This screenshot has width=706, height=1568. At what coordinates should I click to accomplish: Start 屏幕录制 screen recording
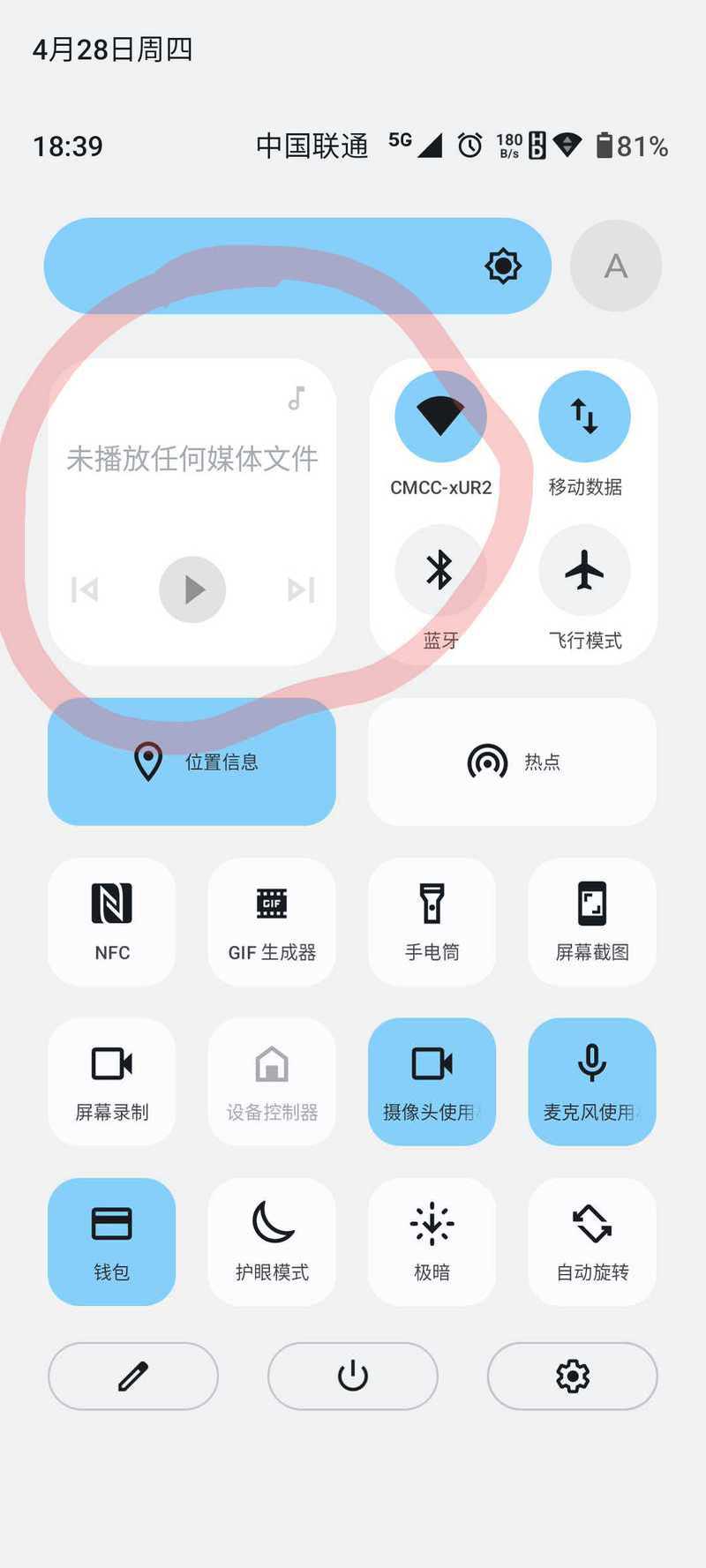[x=112, y=1082]
